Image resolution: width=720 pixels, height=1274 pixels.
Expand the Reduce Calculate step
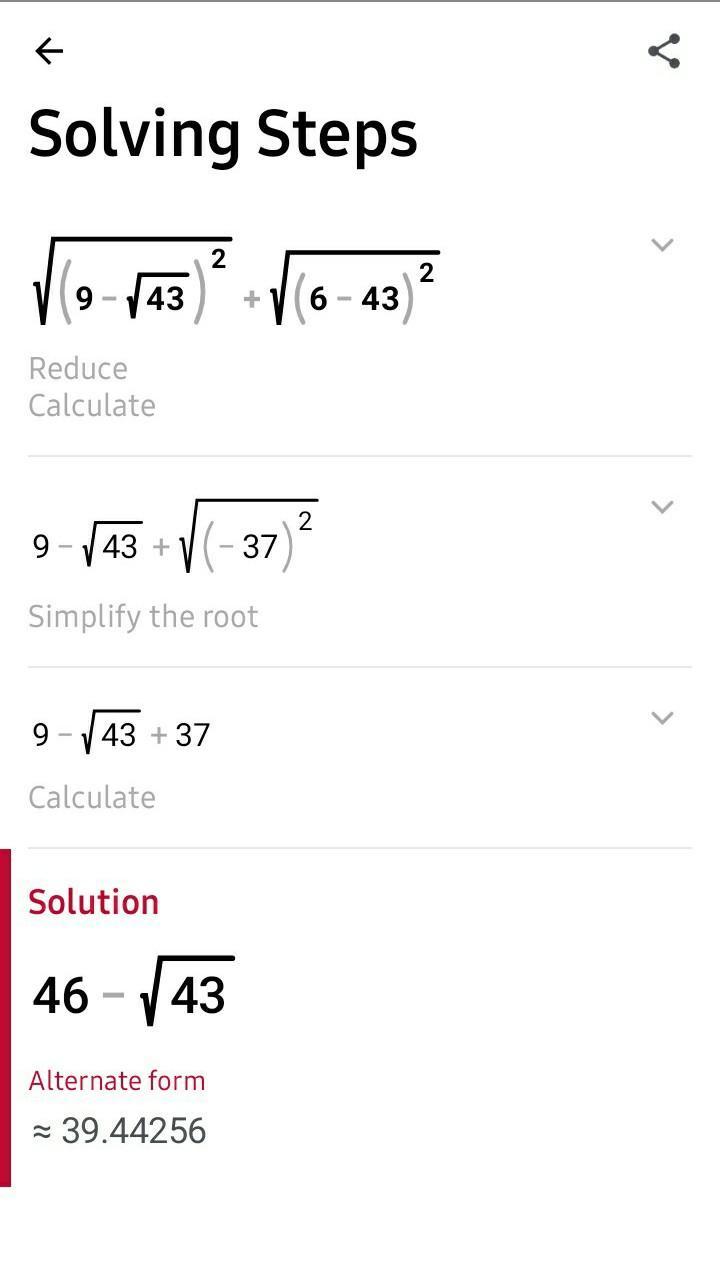(x=662, y=245)
